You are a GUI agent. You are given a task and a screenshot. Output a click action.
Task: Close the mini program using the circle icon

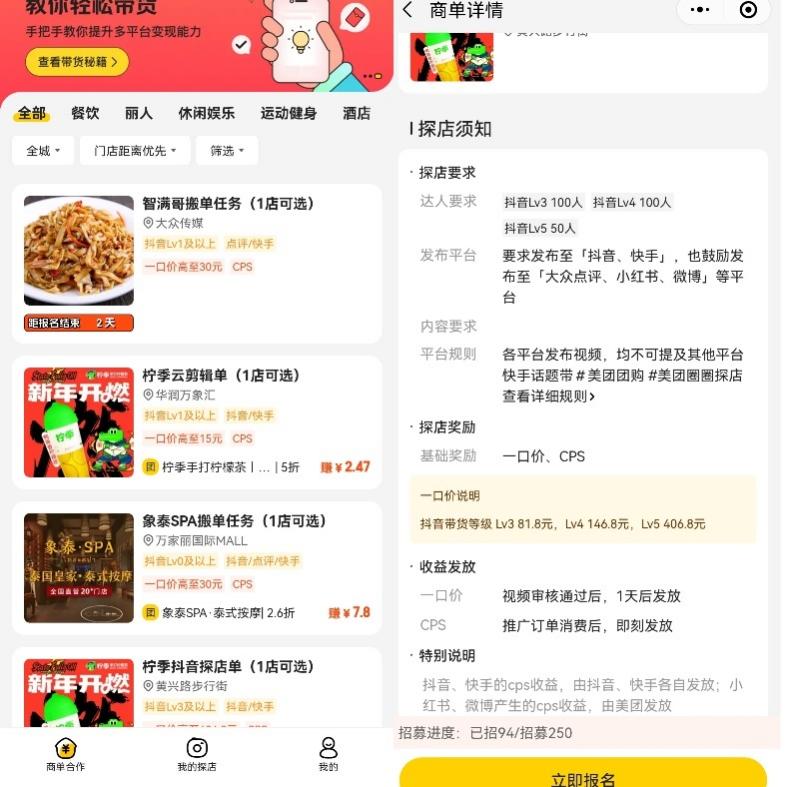748,10
